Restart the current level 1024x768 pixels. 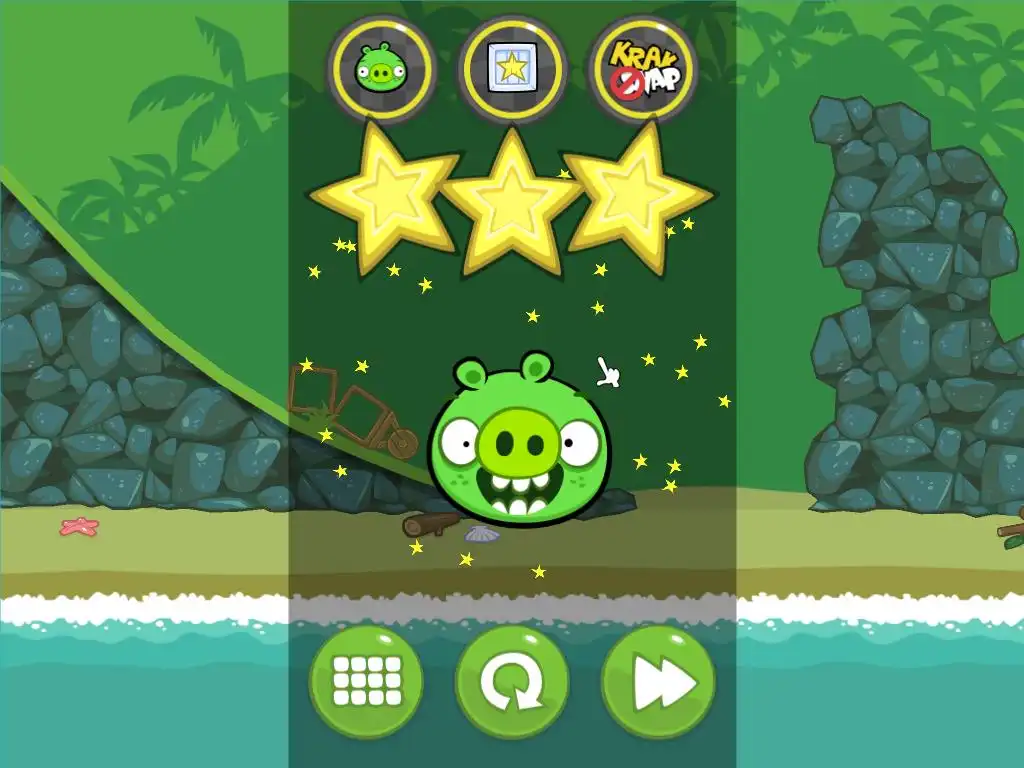pos(512,682)
